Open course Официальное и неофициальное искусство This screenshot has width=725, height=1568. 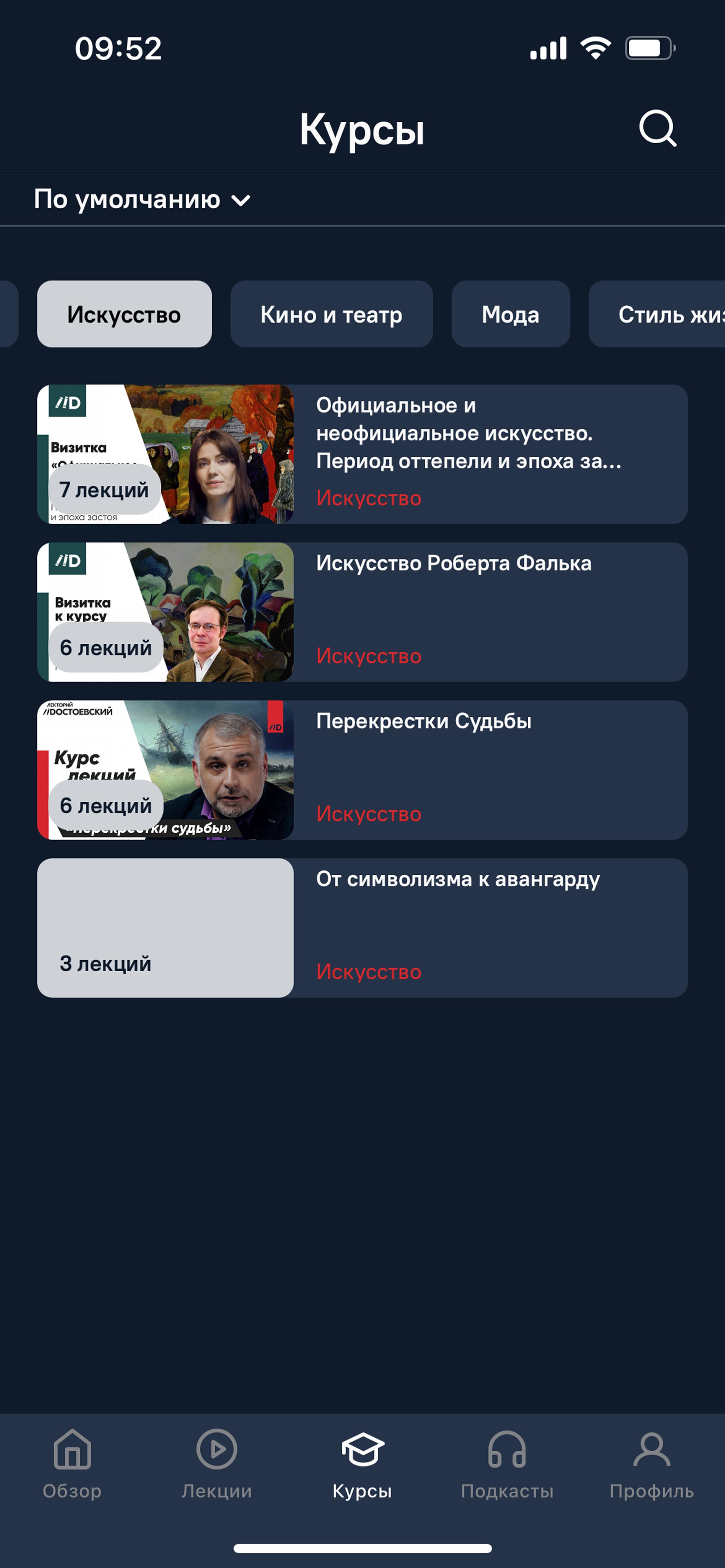click(x=362, y=454)
